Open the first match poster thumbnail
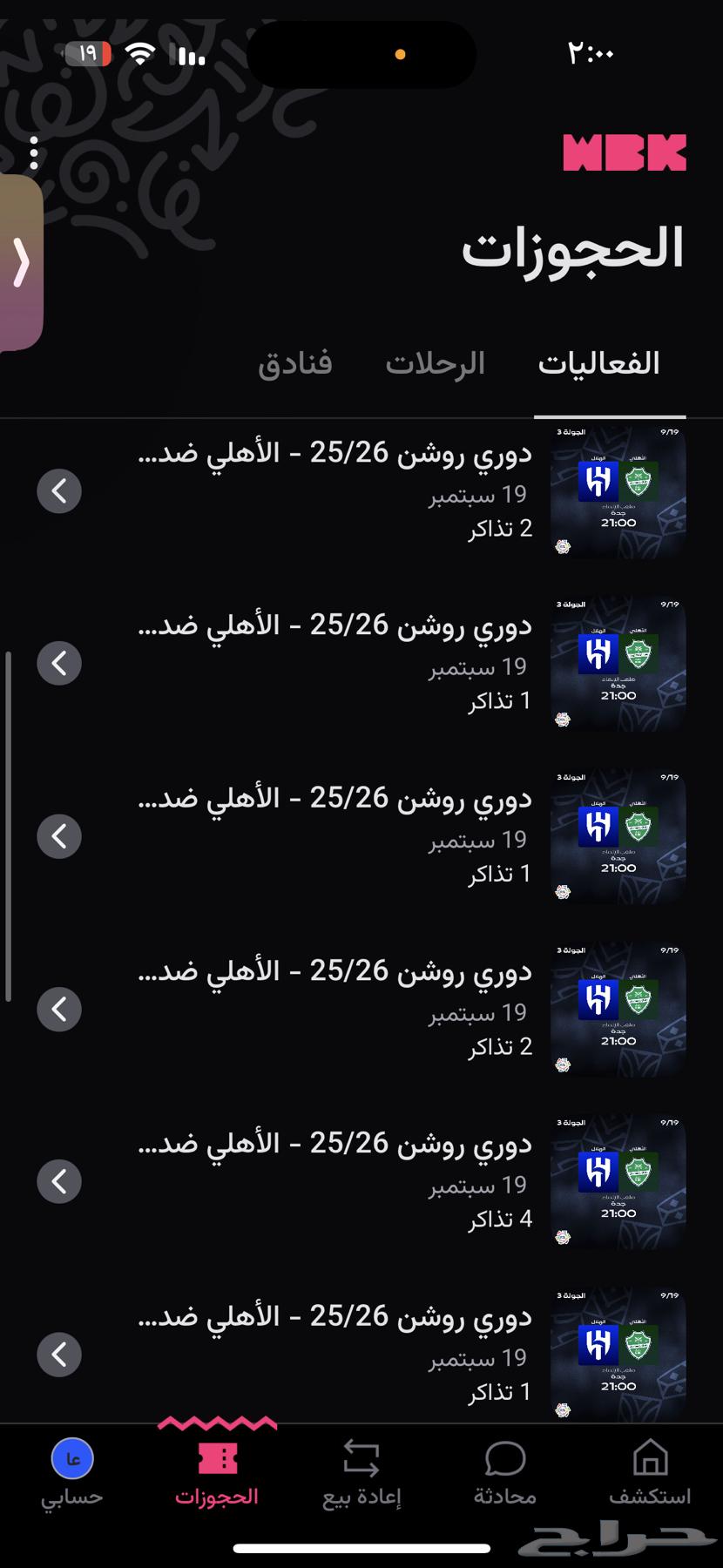The image size is (723, 1568). (618, 490)
